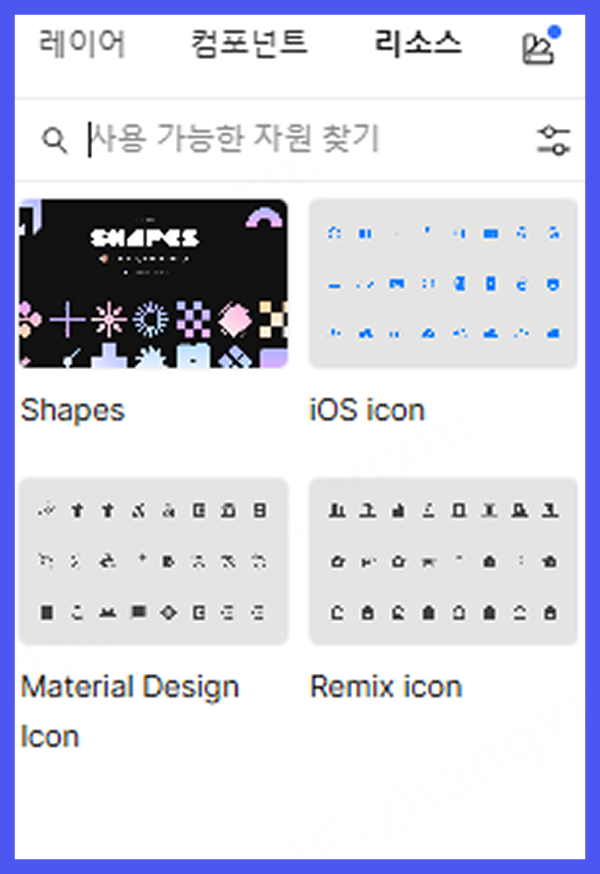The image size is (600, 874).
Task: Open the Shapes resource pack
Action: [153, 284]
